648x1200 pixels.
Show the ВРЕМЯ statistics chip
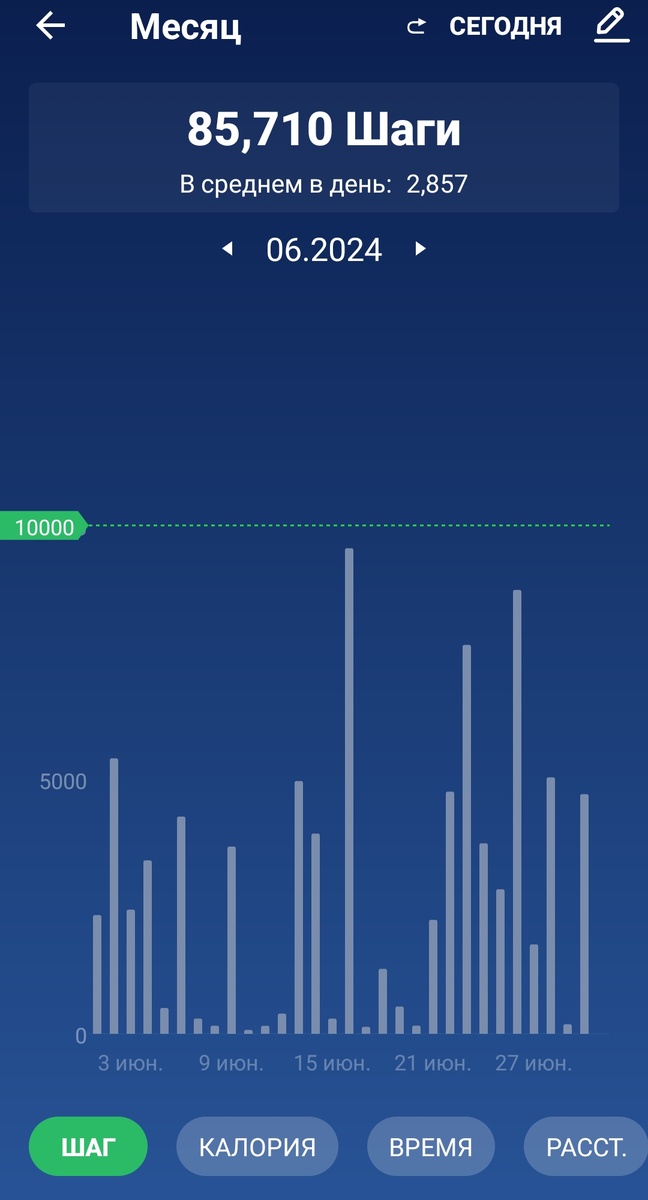click(x=430, y=1146)
